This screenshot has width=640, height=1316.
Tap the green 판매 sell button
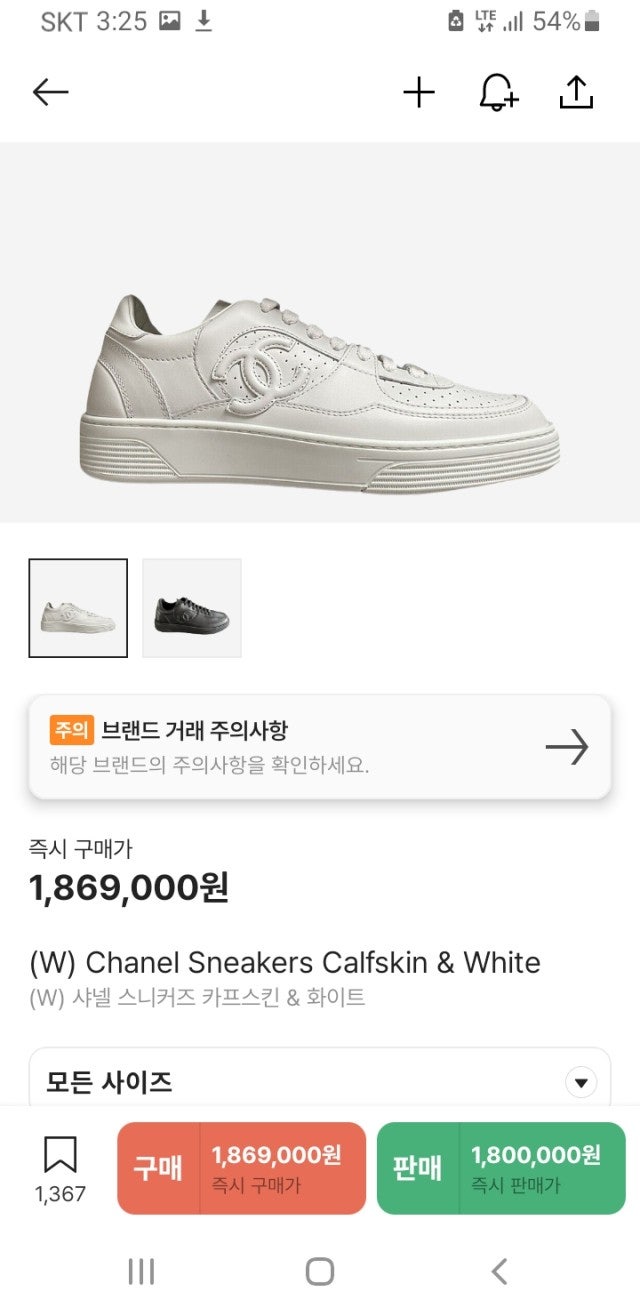point(501,1168)
